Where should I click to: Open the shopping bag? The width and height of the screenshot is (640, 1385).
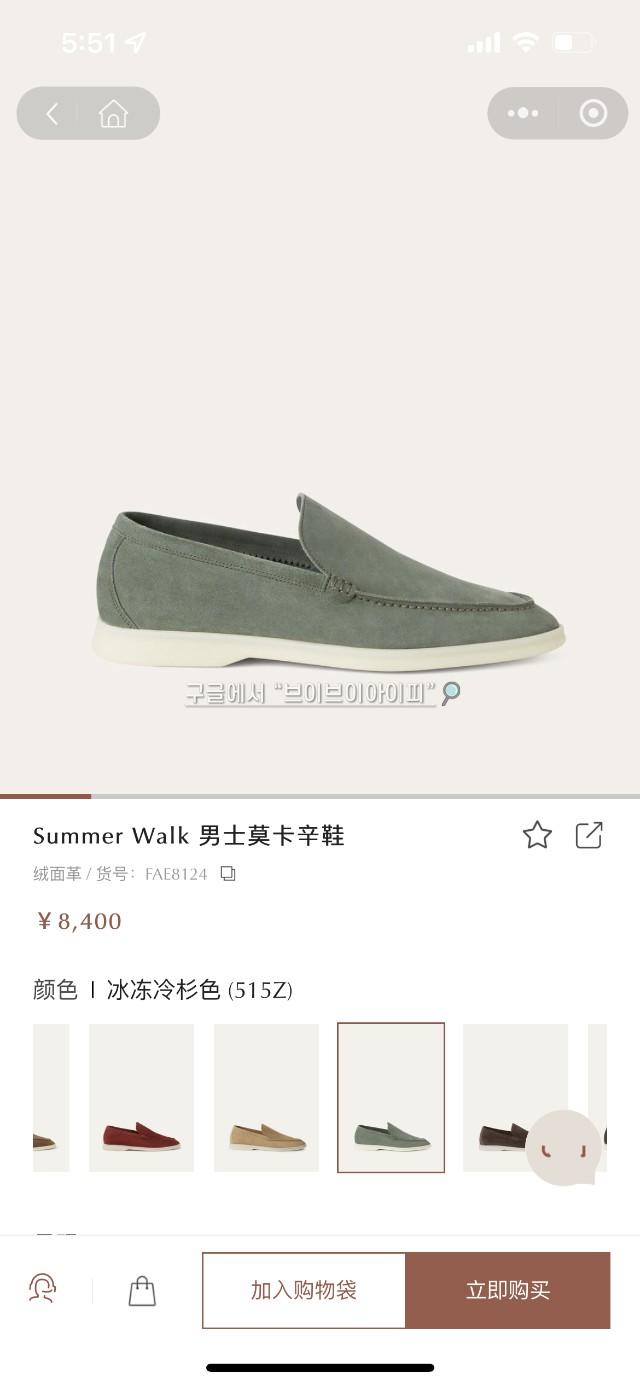[142, 1290]
